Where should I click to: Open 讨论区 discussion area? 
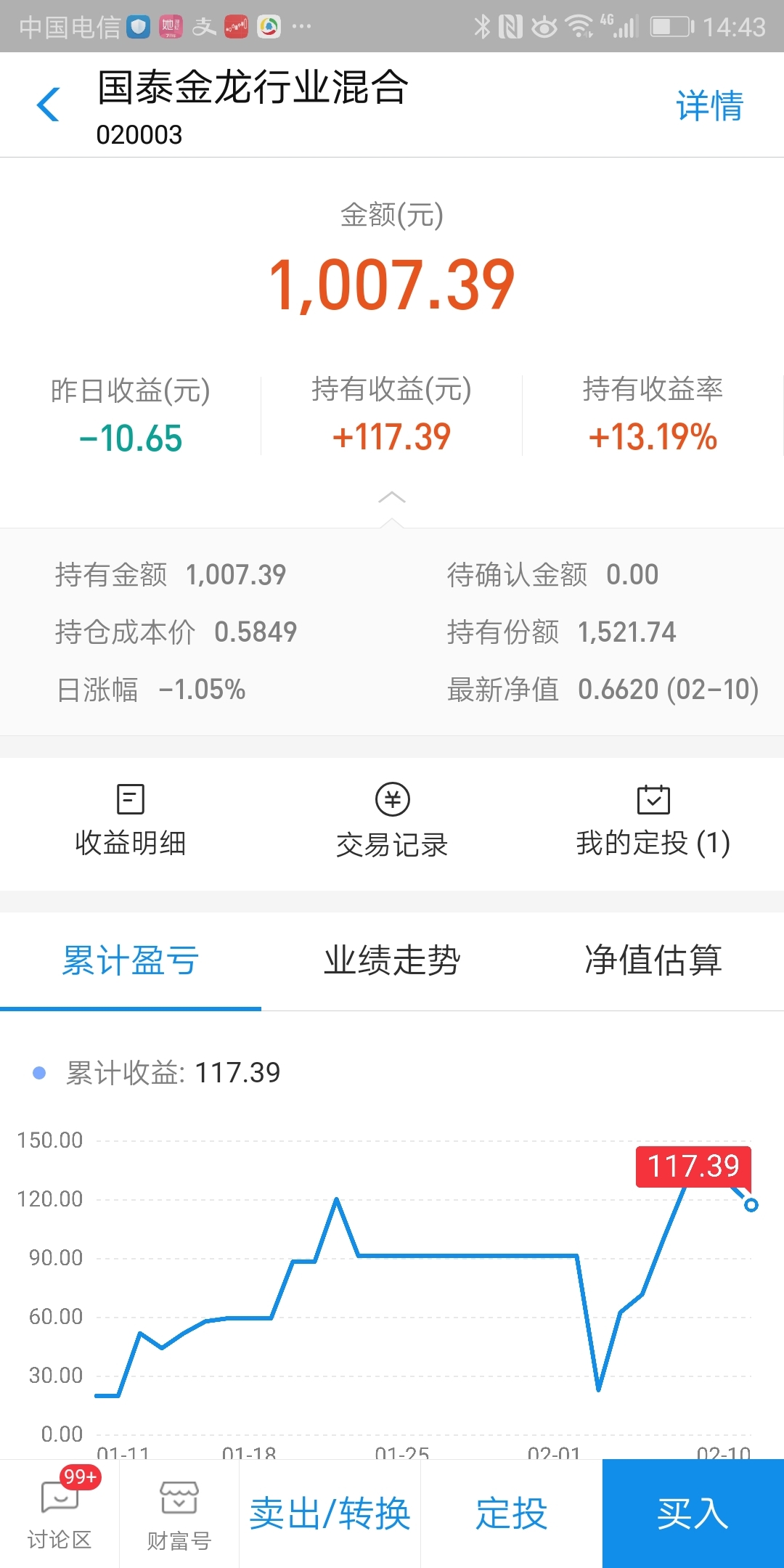point(60,1514)
